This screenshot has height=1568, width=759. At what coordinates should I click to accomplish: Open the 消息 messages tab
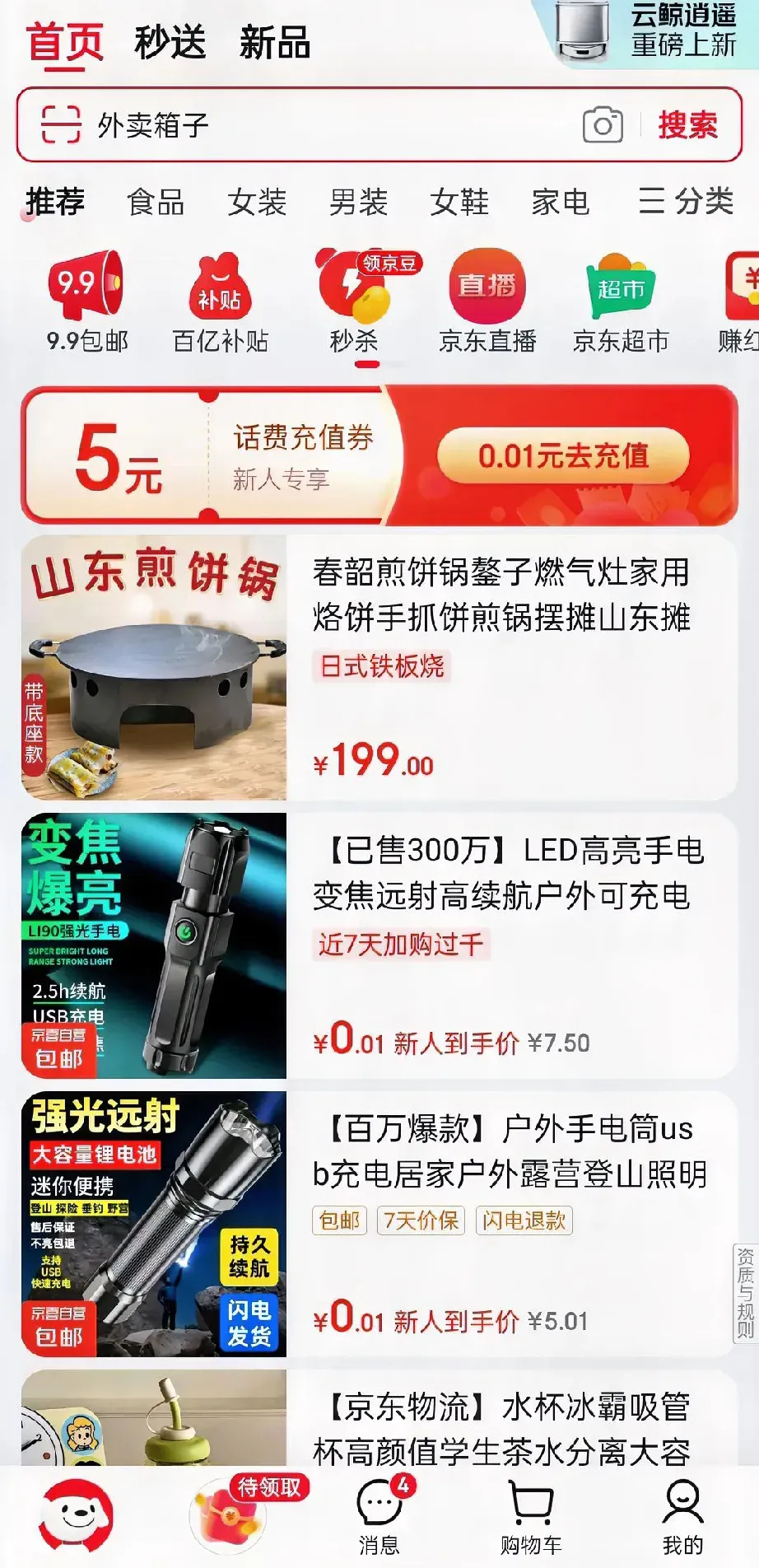379,1518
